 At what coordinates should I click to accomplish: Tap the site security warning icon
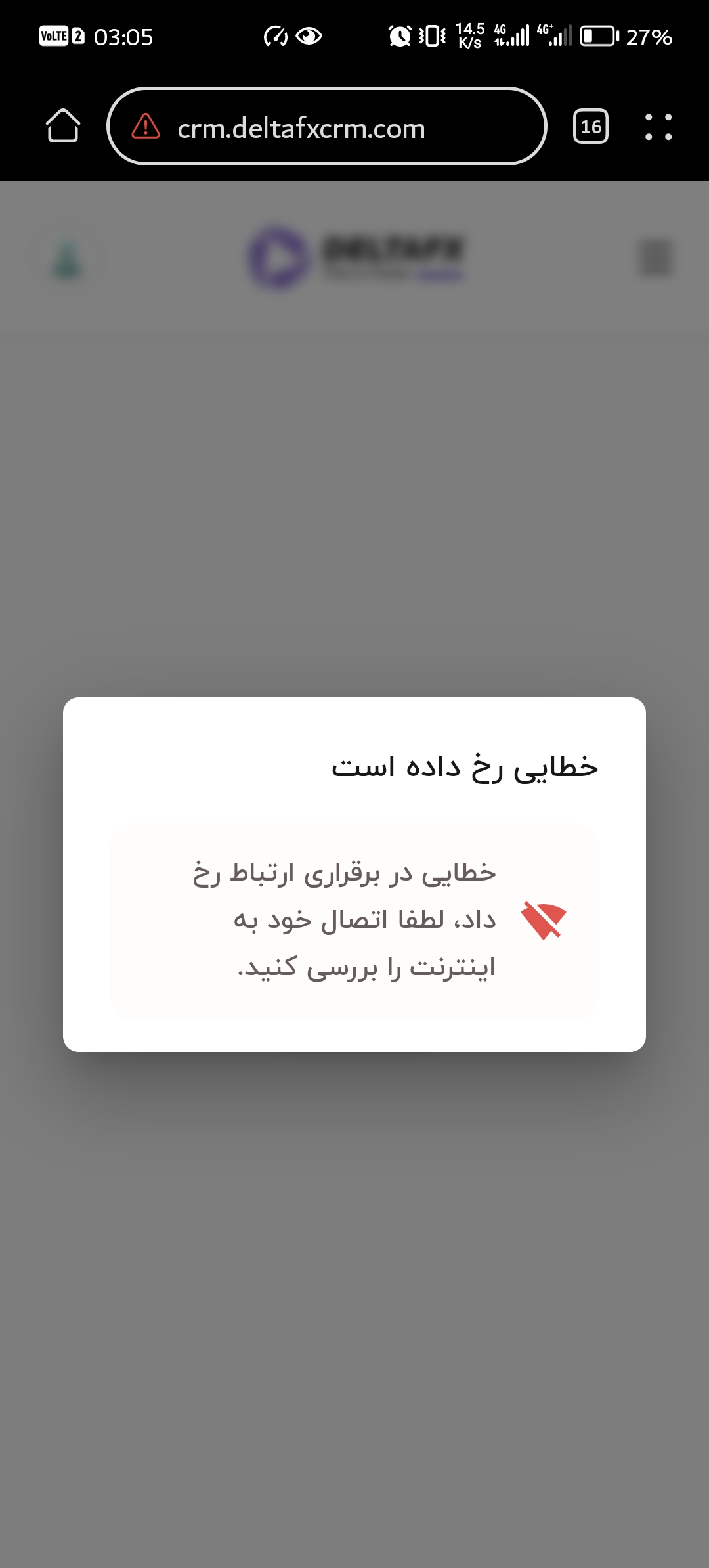146,126
